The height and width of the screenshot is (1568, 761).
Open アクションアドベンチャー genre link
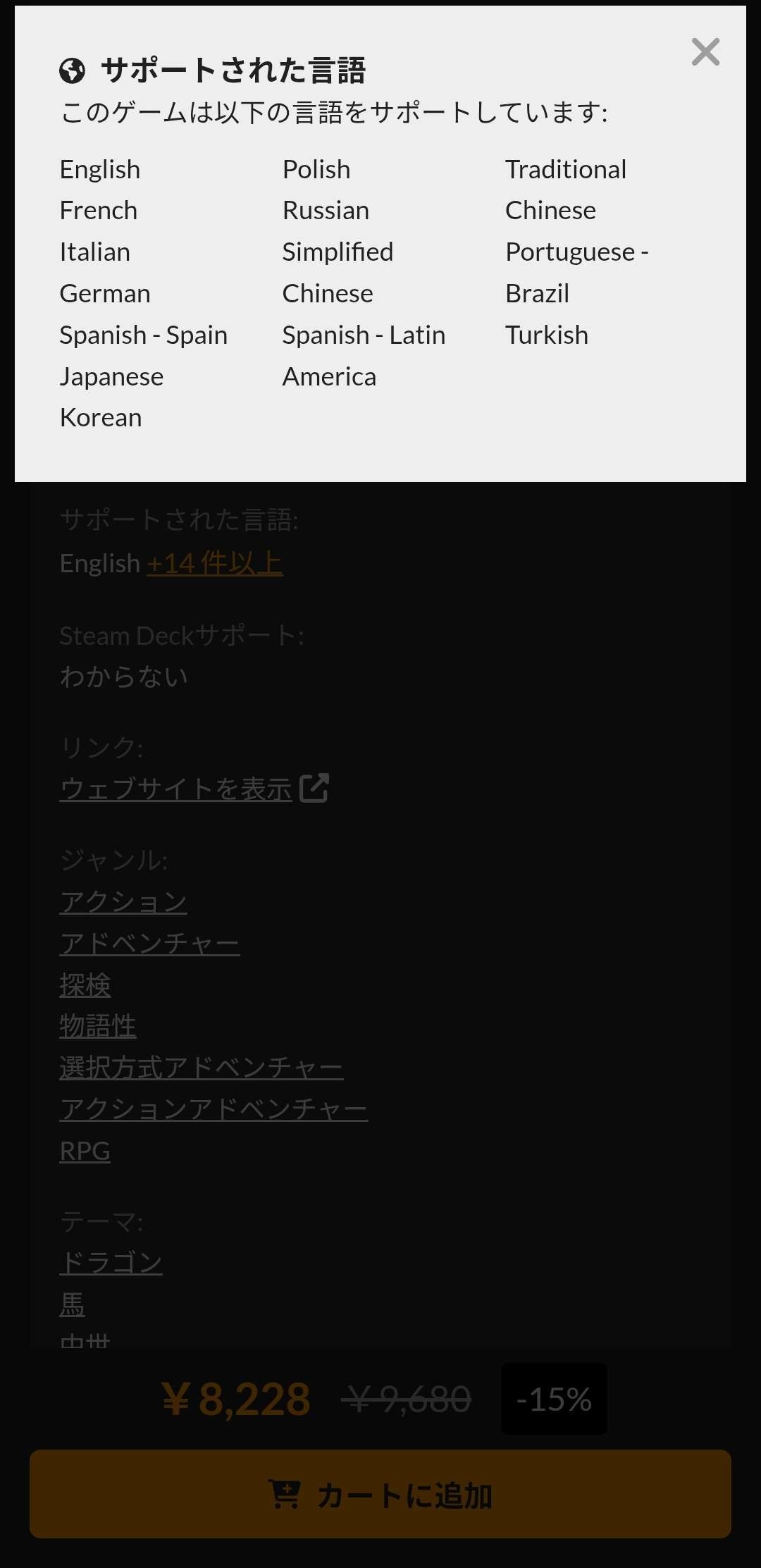pos(214,1109)
